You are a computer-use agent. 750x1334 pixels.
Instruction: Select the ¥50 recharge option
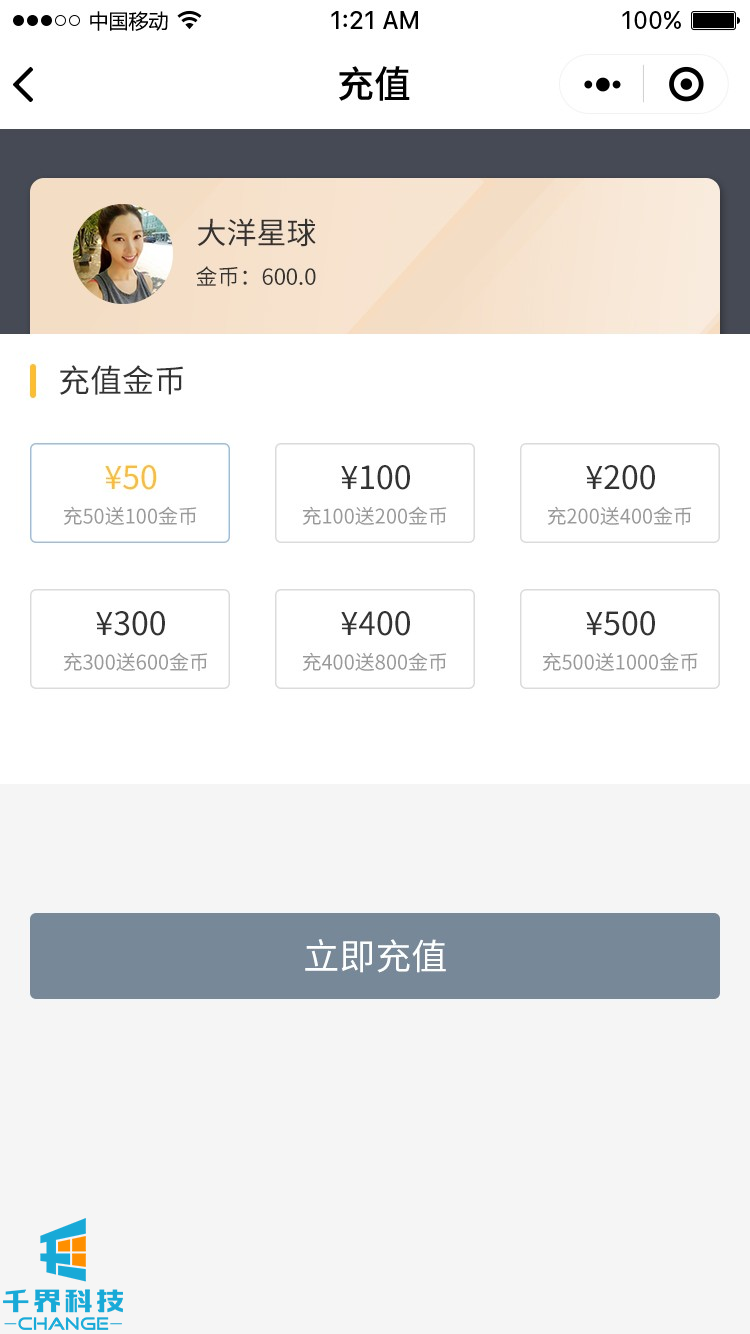(x=130, y=493)
